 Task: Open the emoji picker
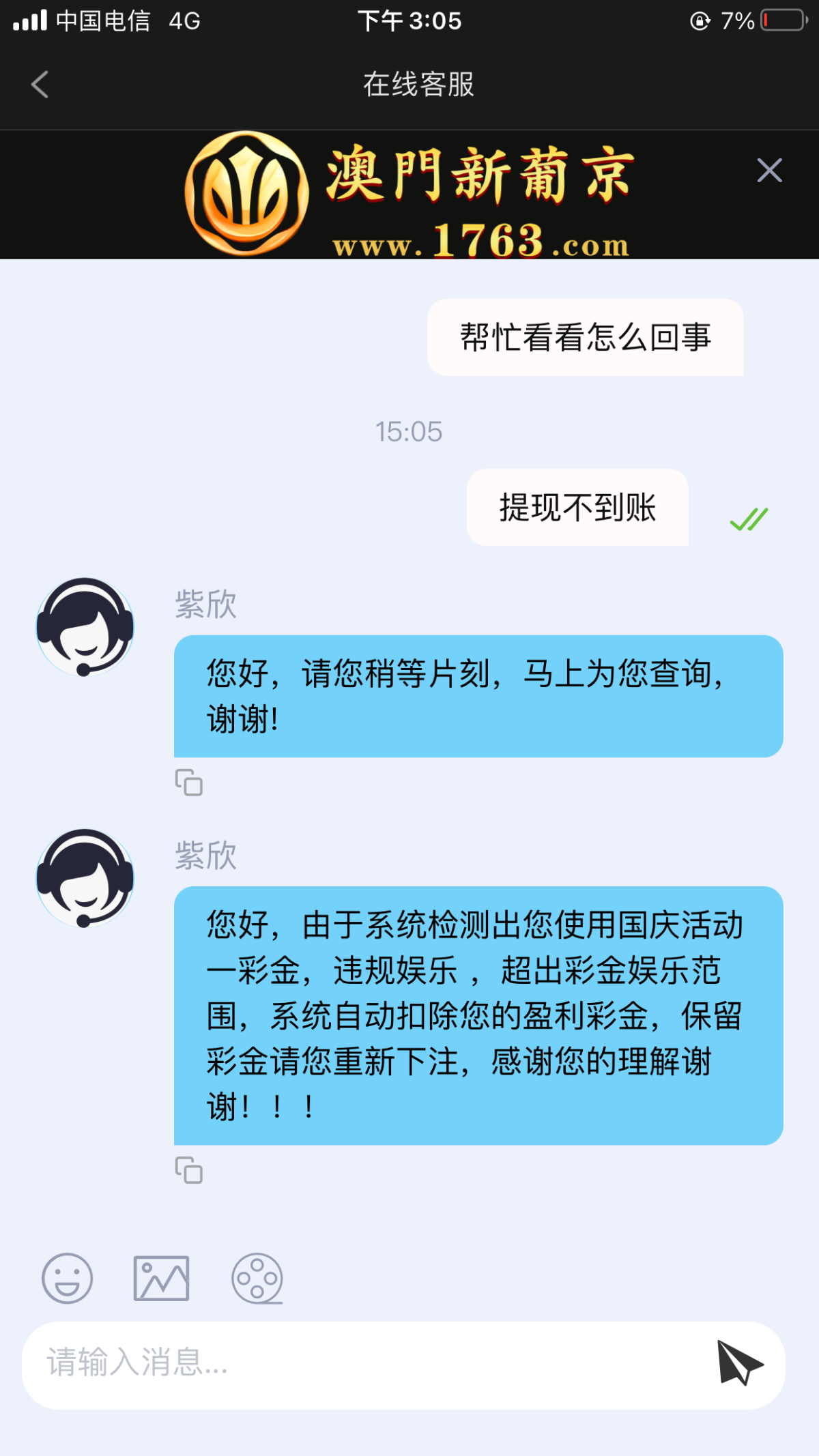pos(68,1280)
